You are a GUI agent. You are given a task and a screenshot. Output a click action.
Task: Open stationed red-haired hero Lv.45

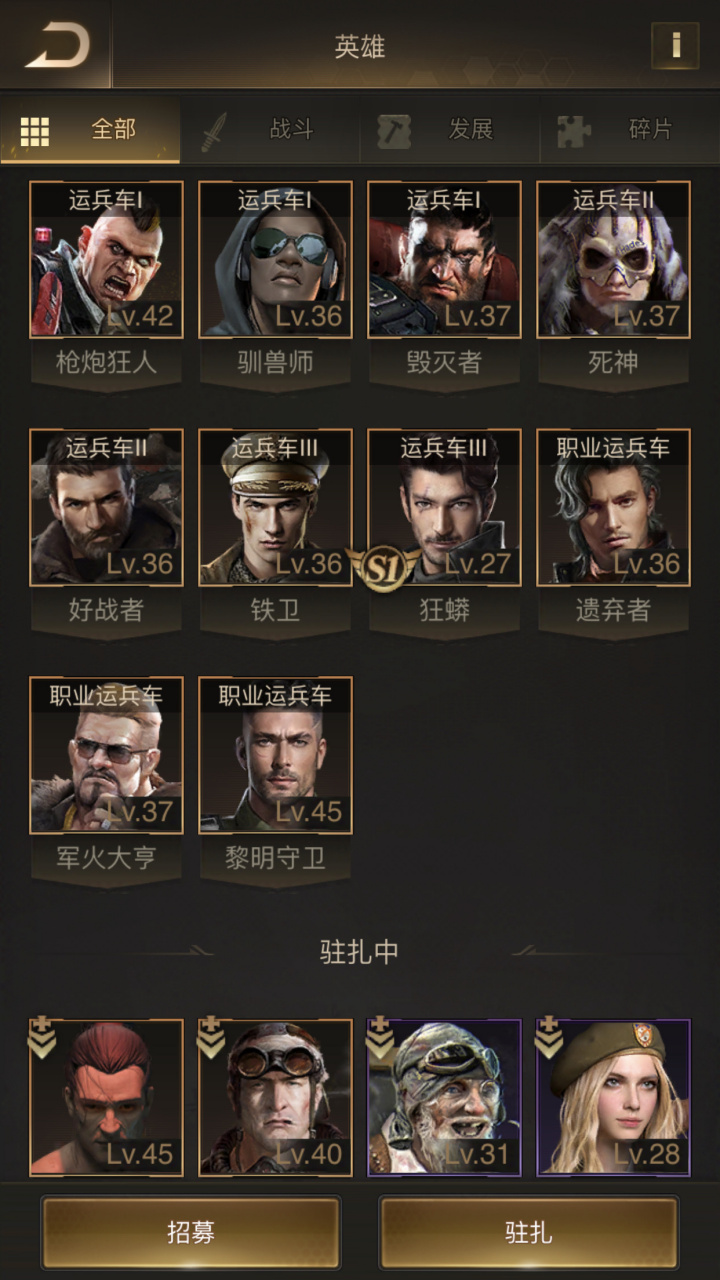[106, 1097]
